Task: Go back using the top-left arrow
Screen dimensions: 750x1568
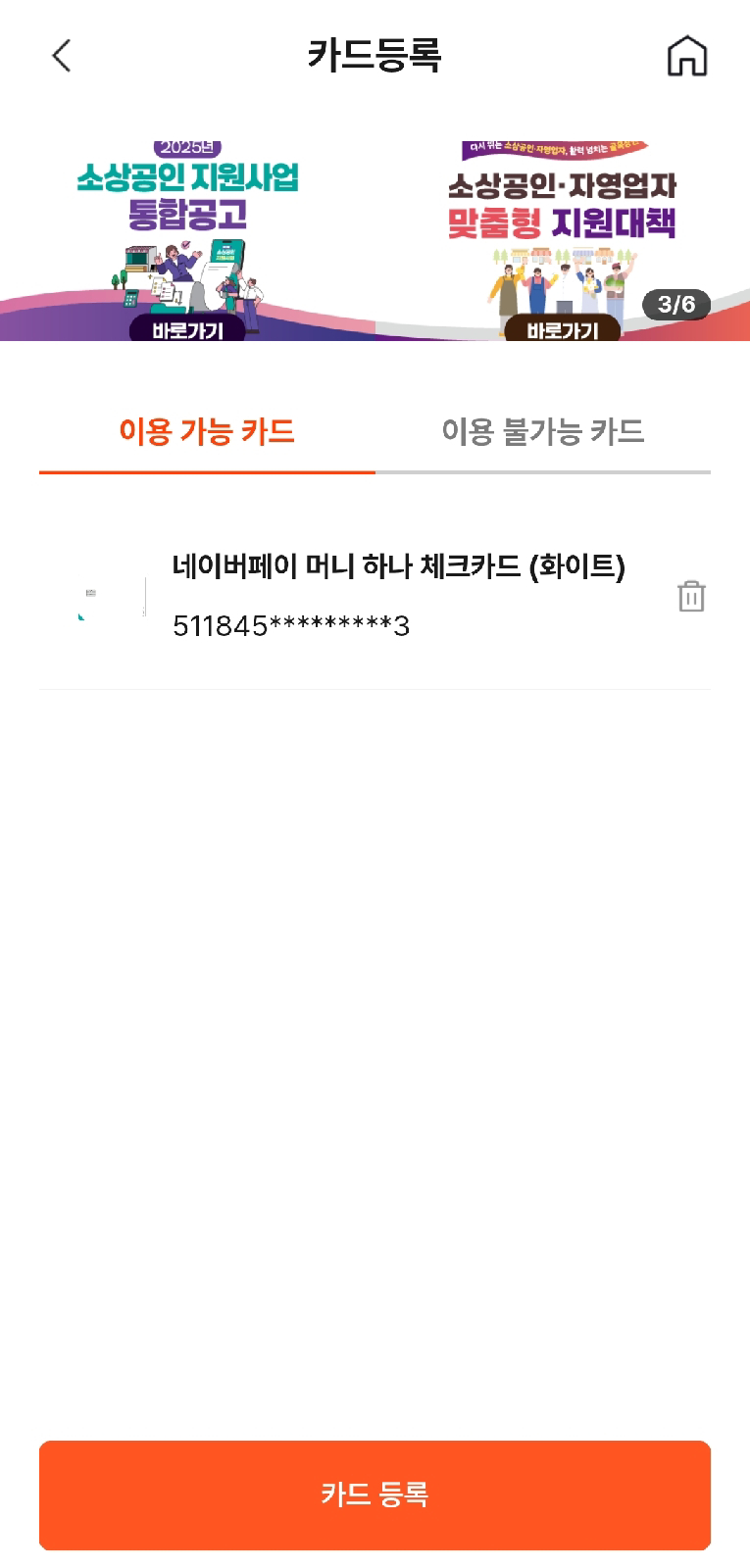Action: (x=62, y=56)
